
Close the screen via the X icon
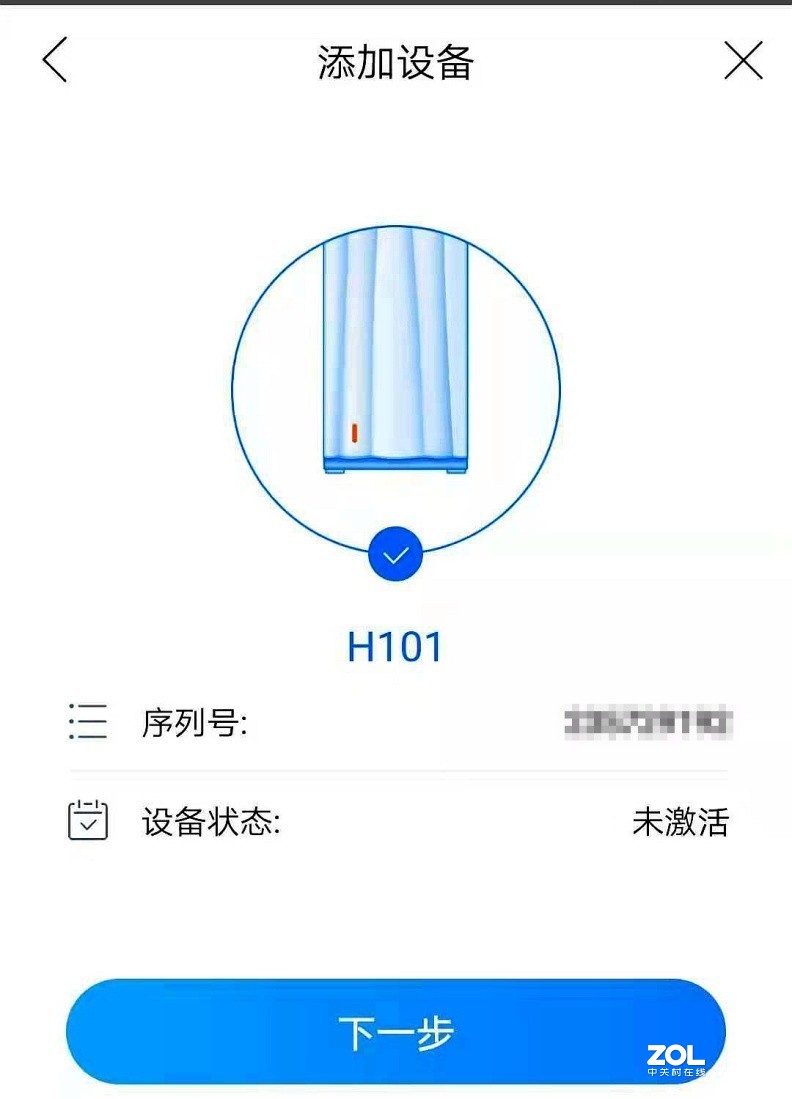[743, 60]
